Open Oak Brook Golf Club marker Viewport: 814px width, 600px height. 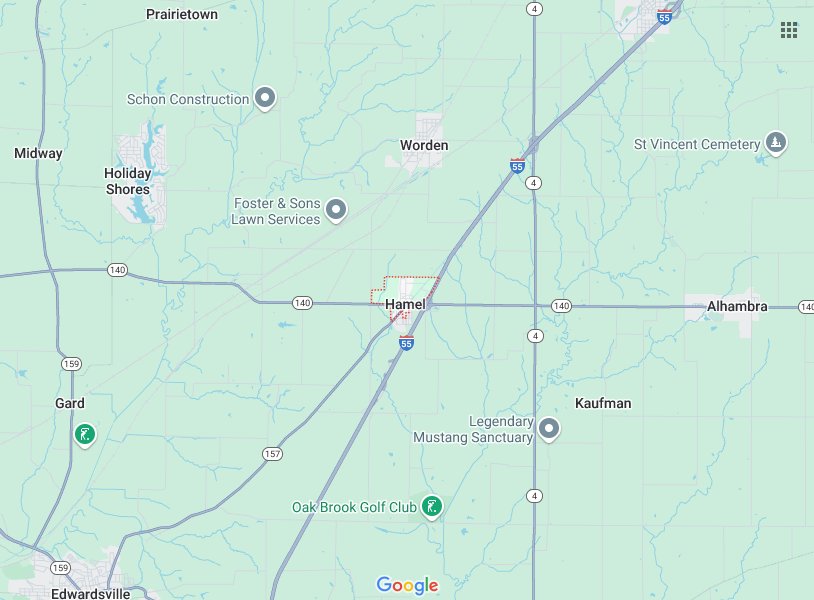click(x=432, y=506)
